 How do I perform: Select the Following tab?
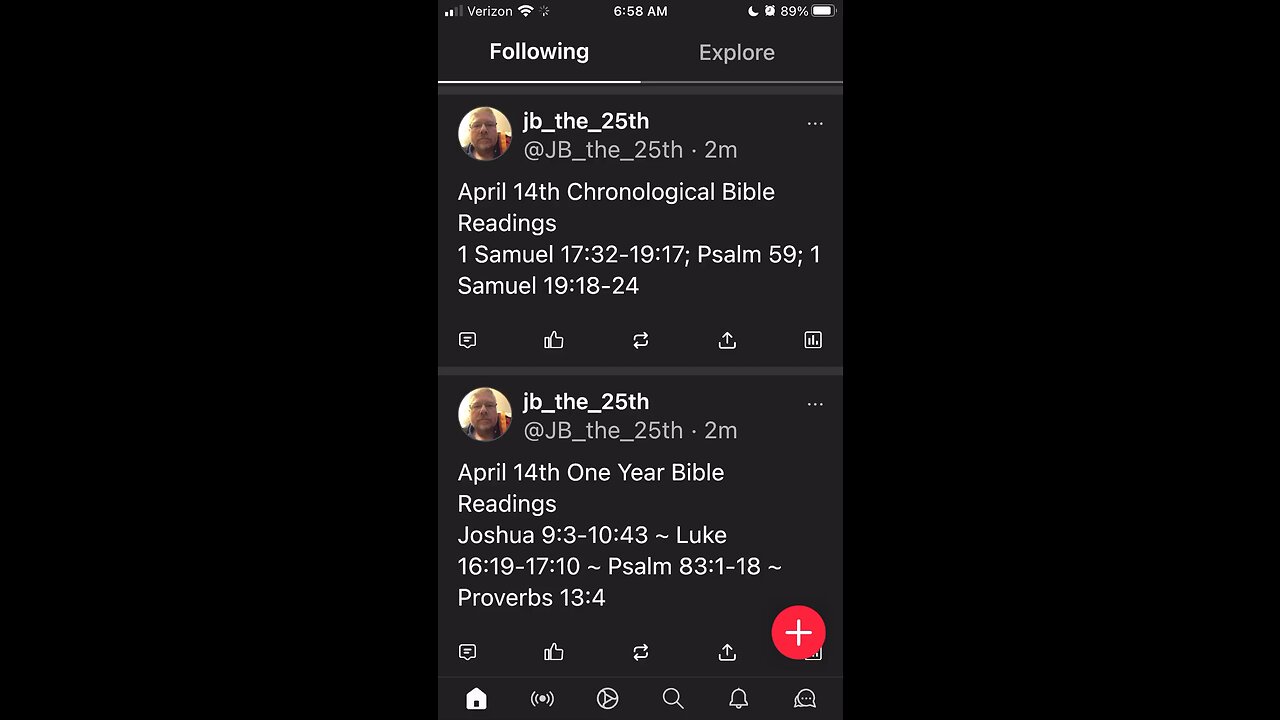[539, 52]
